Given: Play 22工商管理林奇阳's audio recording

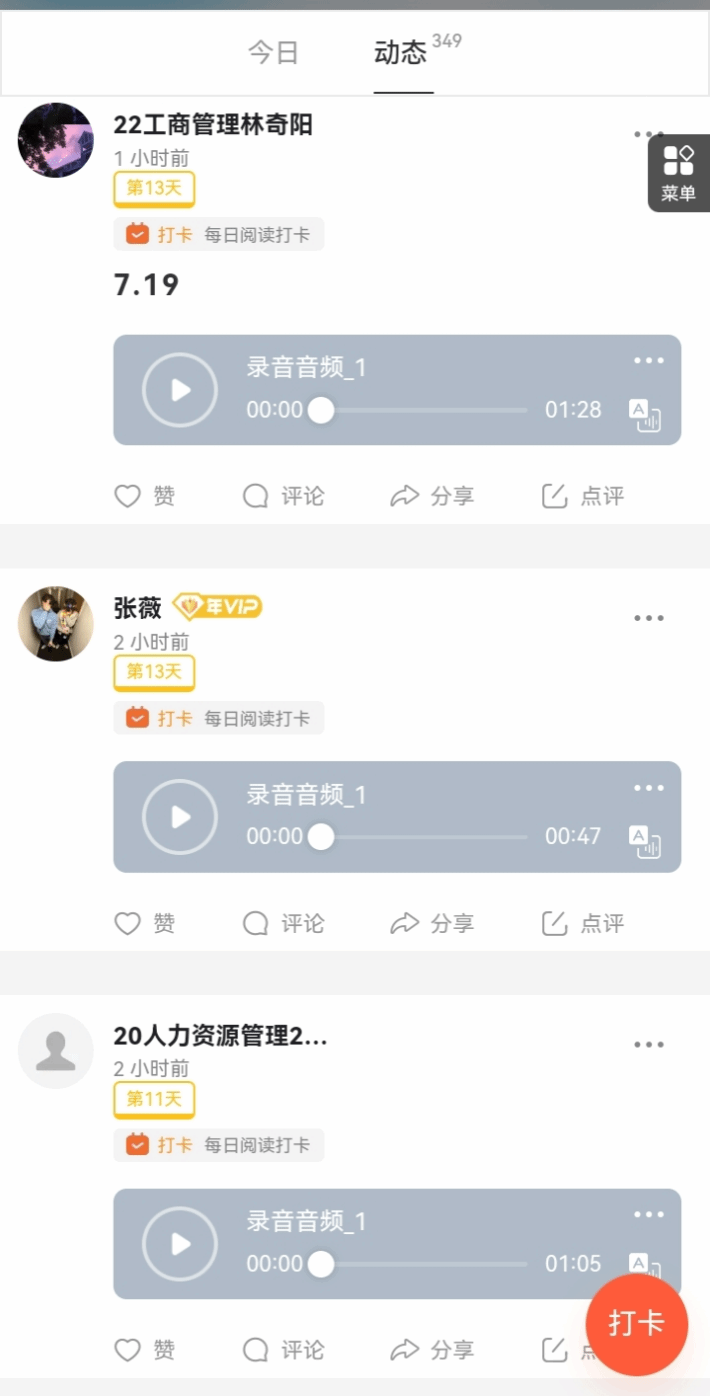Looking at the screenshot, I should coord(180,390).
